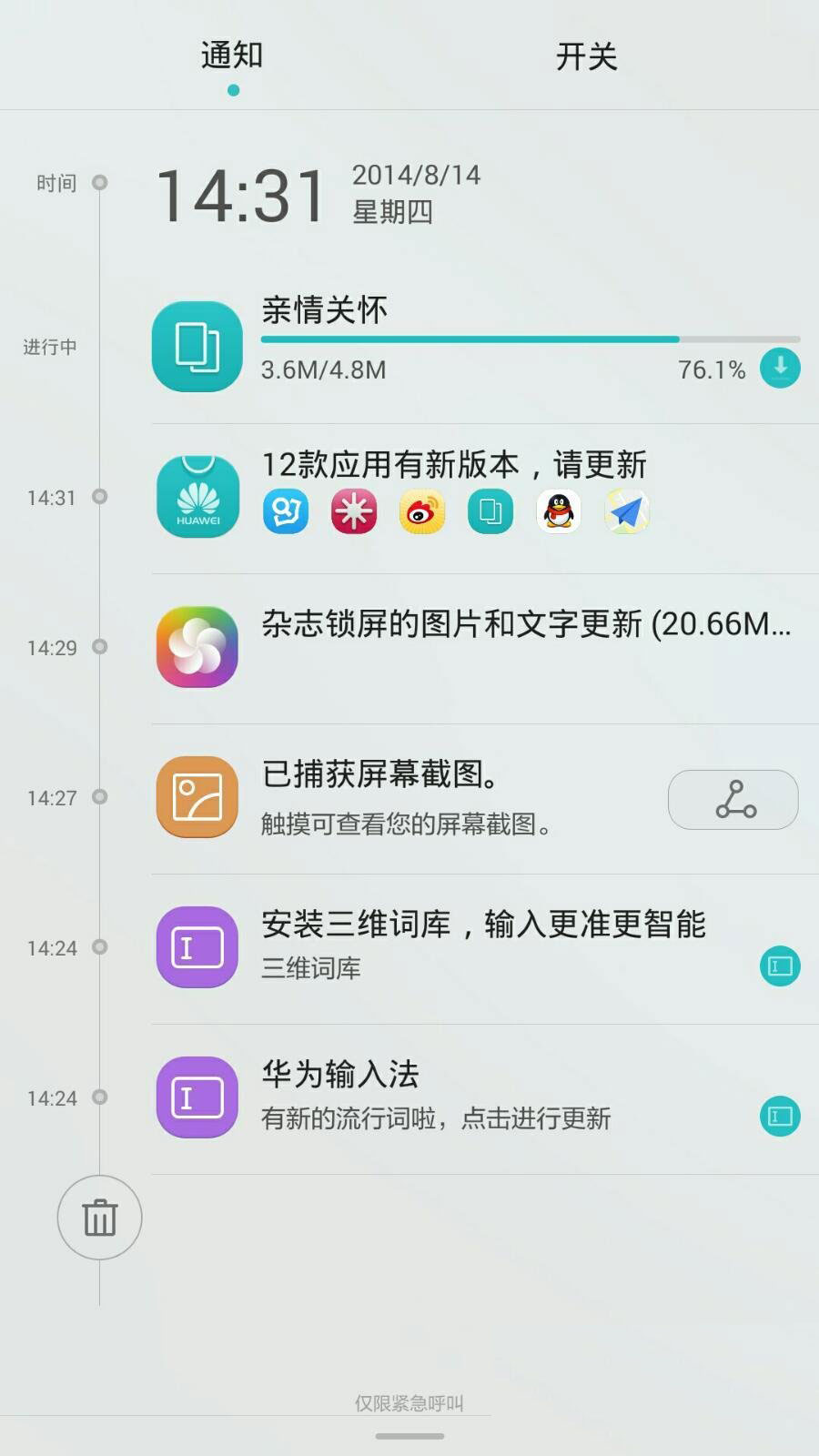Select the 通知 tab
Screen dimensions: 819x1456
click(x=232, y=56)
